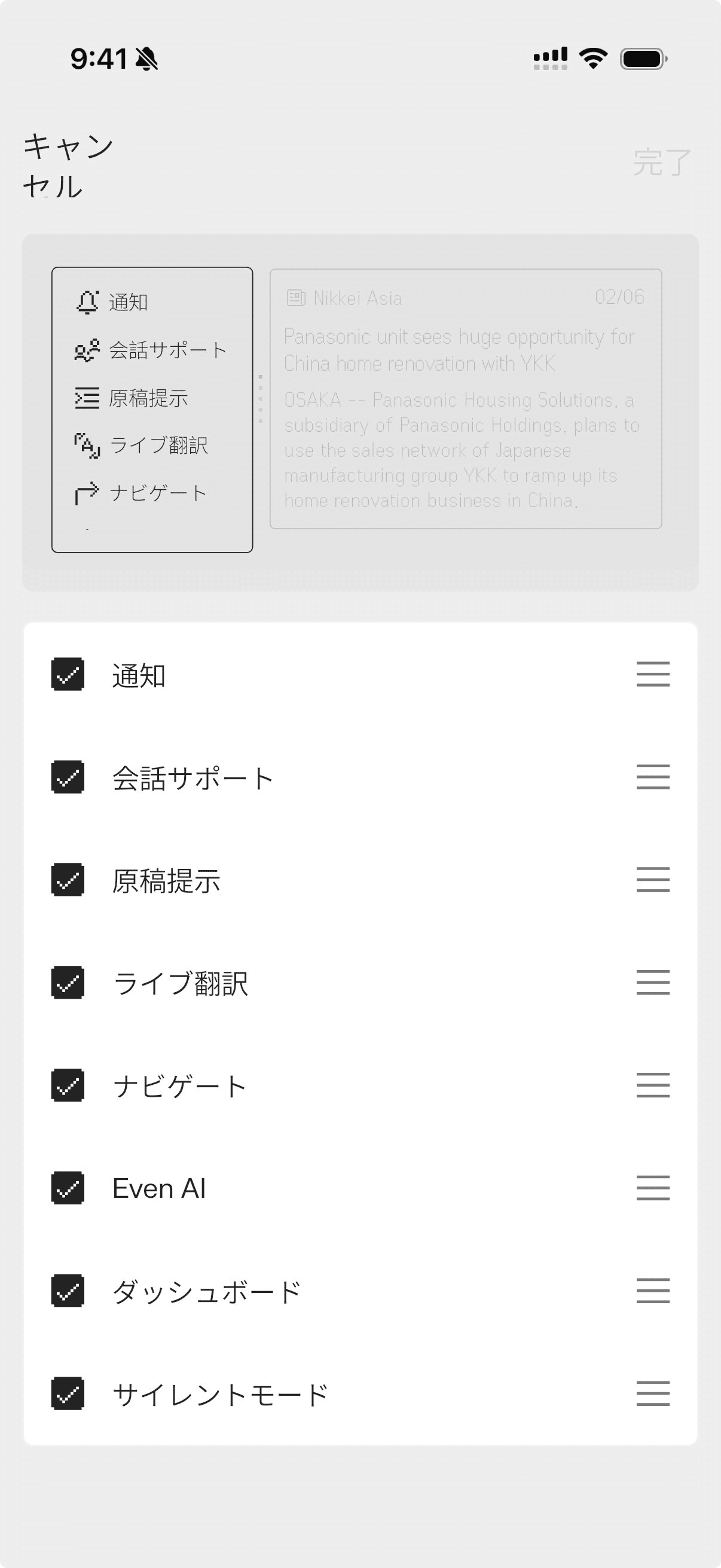Viewport: 721px width, 1568px height.
Task: Uncheck the 会話サポート checkbox
Action: point(68,777)
